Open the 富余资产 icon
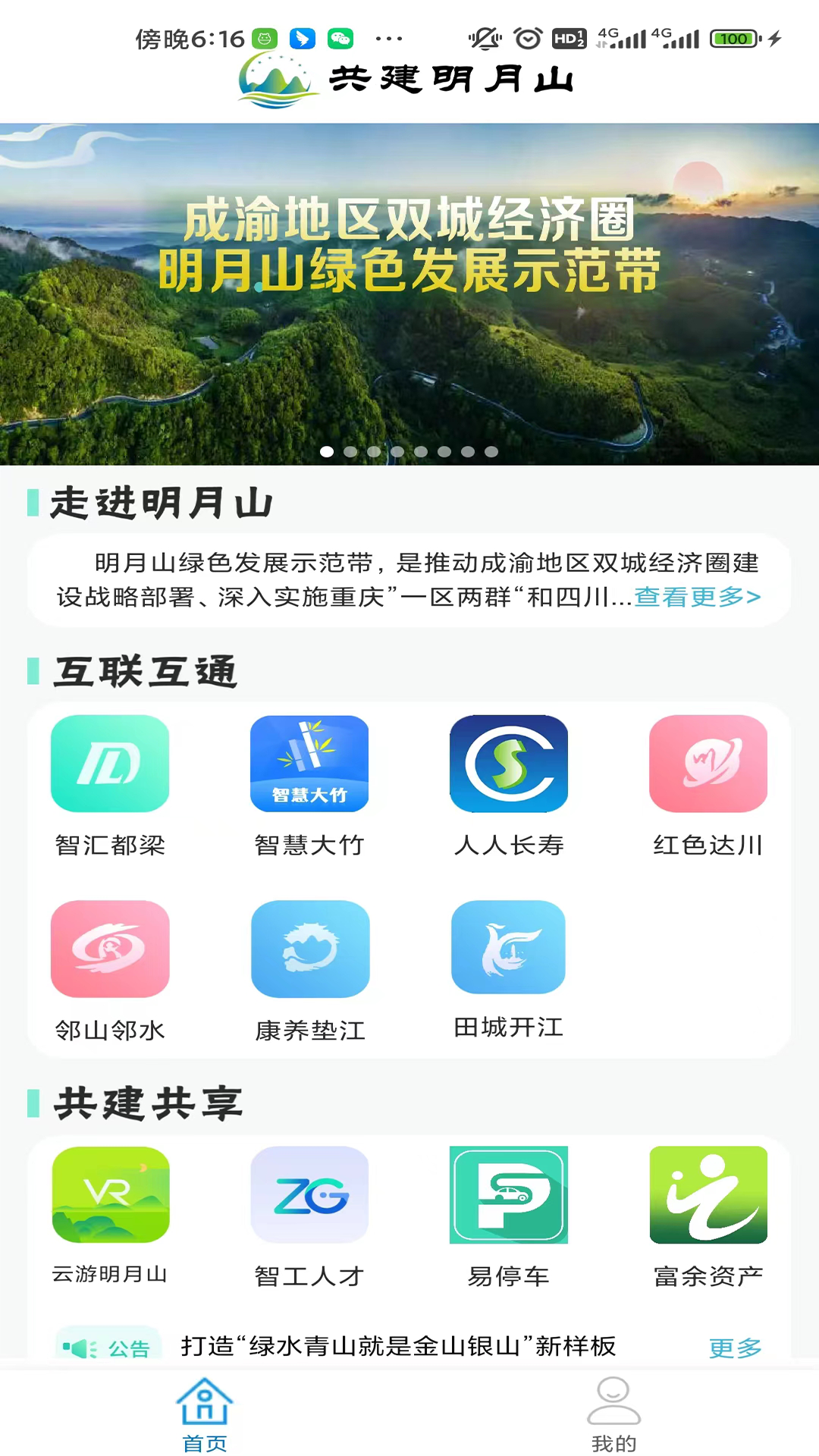This screenshot has height=1456, width=819. [708, 1194]
